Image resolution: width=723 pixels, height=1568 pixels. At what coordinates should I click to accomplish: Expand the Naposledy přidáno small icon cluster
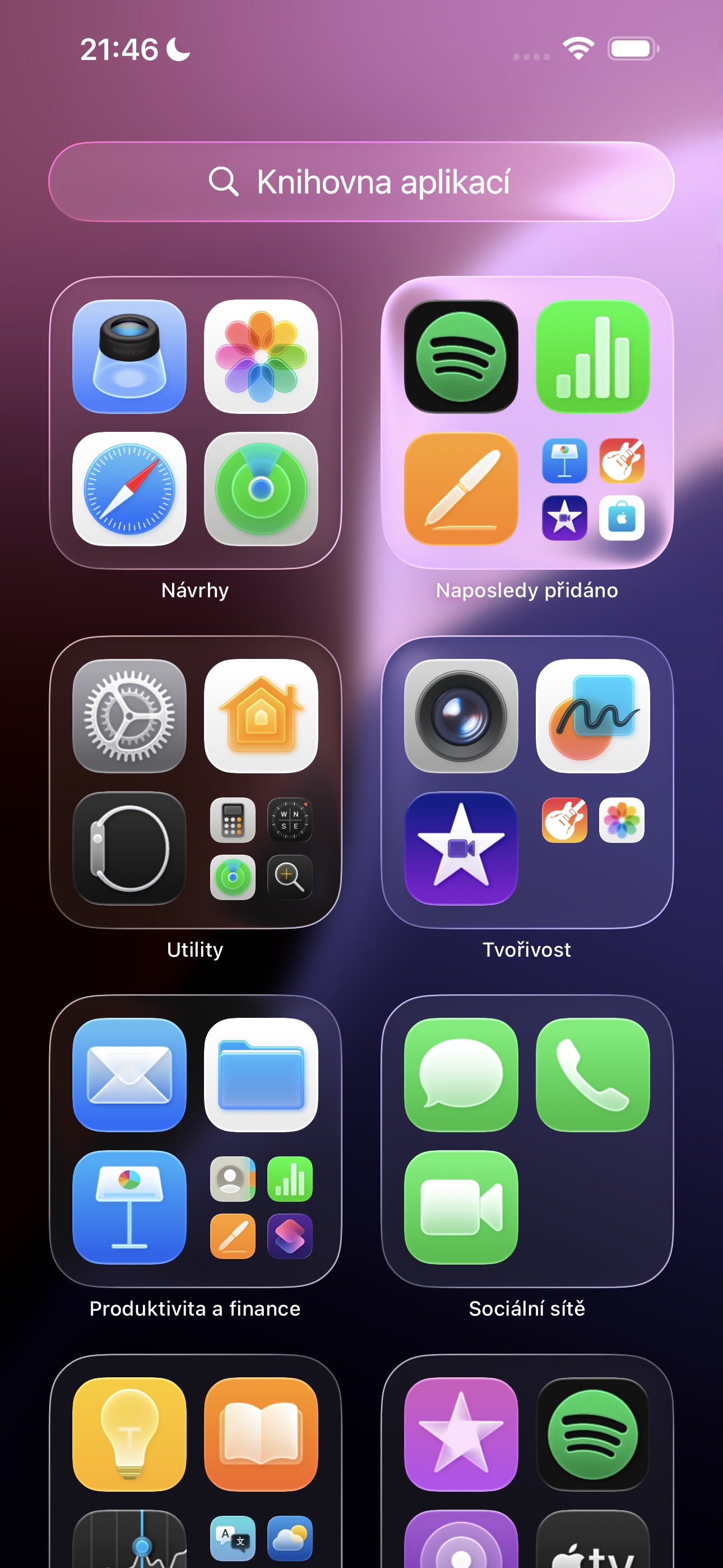pyautogui.click(x=593, y=489)
